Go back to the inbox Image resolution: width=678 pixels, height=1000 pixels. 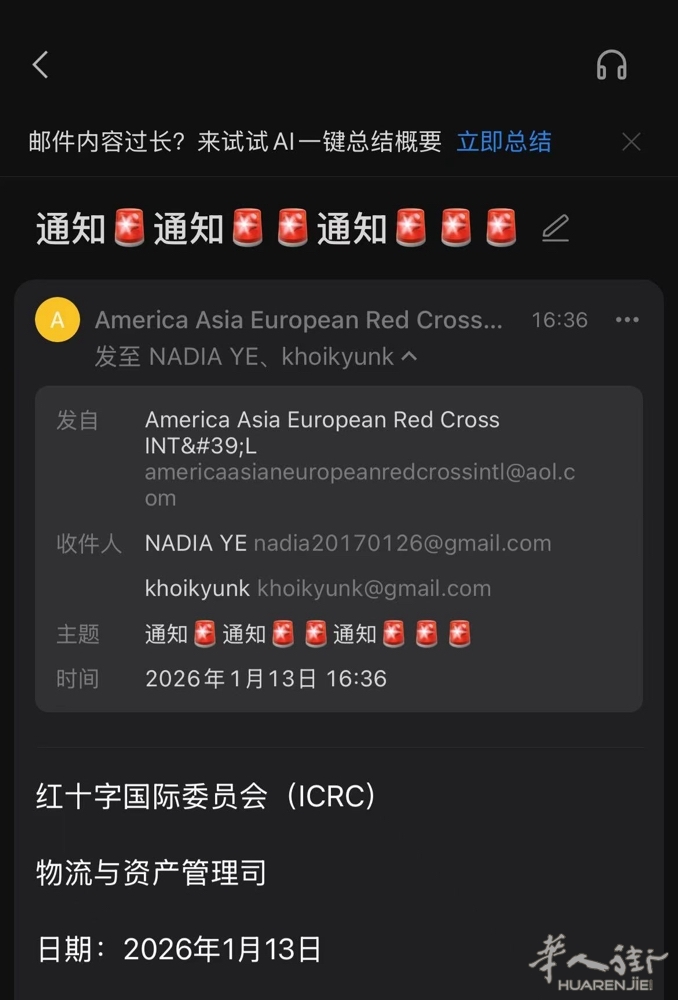tap(41, 66)
